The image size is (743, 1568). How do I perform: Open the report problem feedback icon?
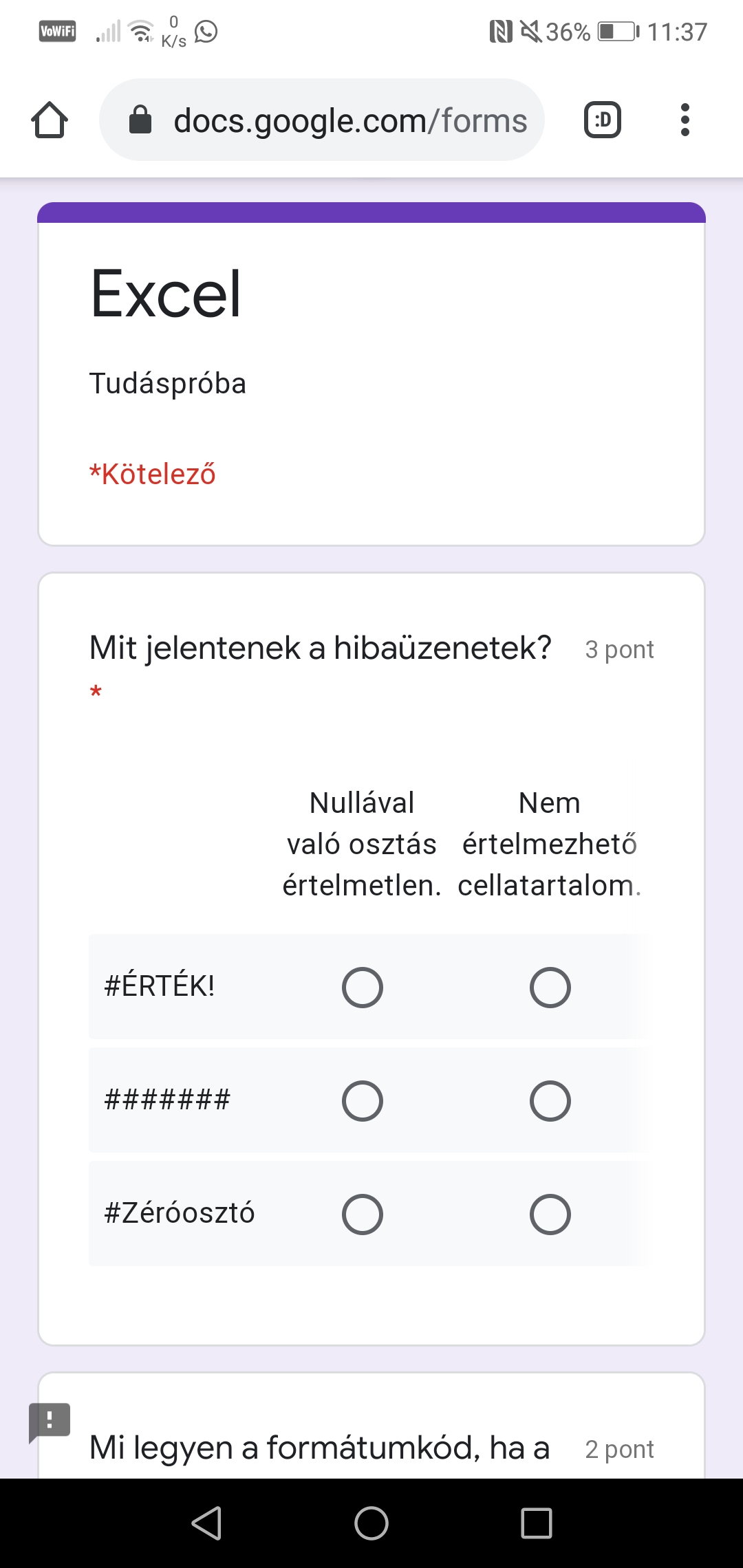49,1421
